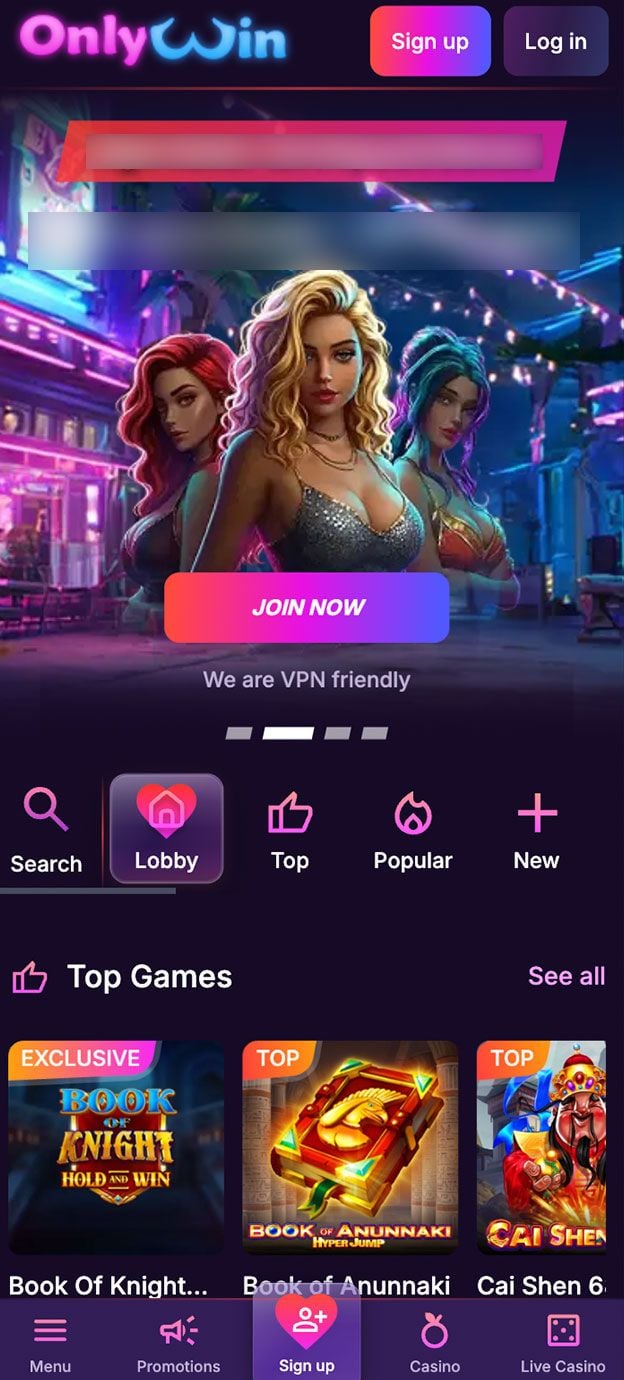624x1380 pixels.
Task: Open game Search
Action: coord(46,831)
